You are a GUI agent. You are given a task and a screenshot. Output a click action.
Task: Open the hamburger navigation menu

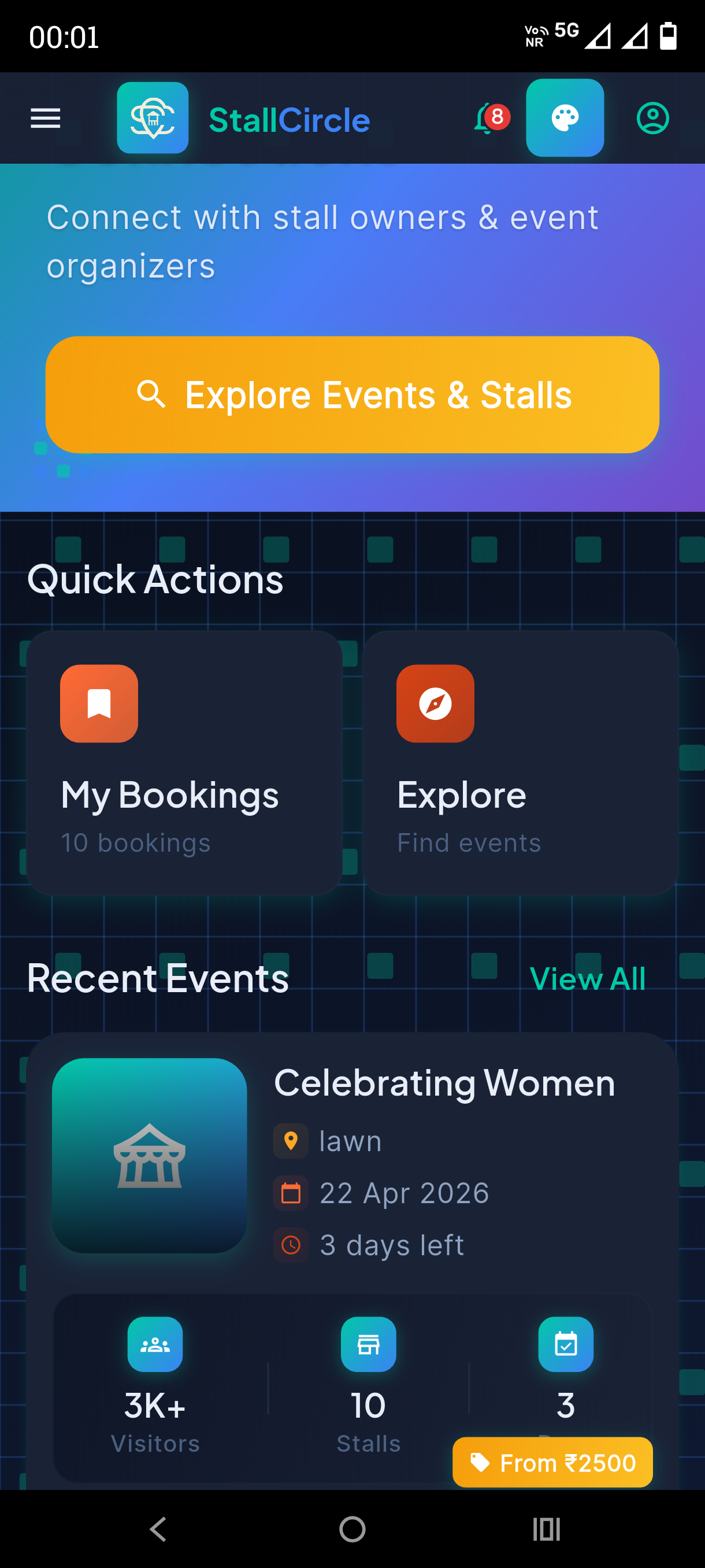(x=45, y=117)
